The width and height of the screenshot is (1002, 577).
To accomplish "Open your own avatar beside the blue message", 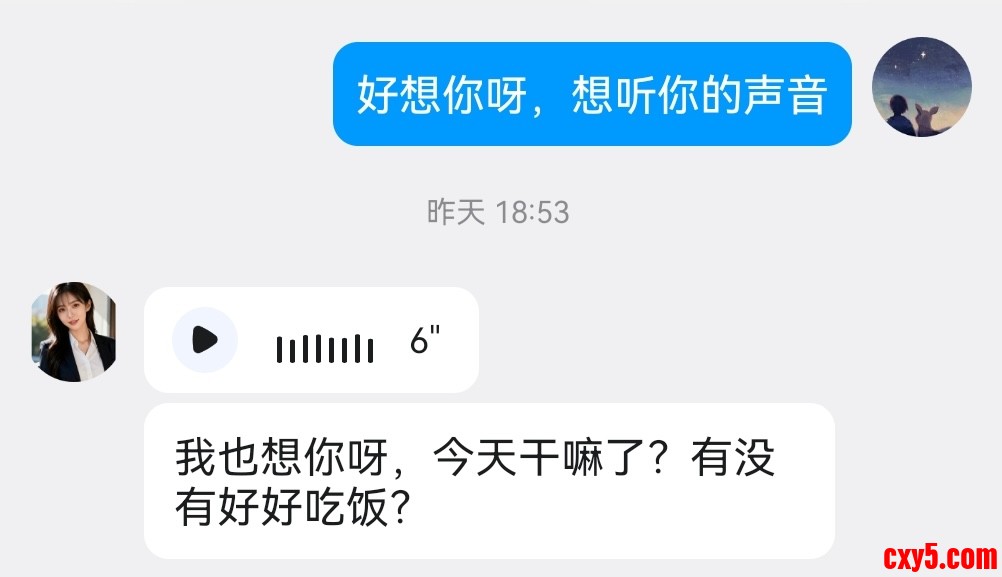I will pos(921,88).
